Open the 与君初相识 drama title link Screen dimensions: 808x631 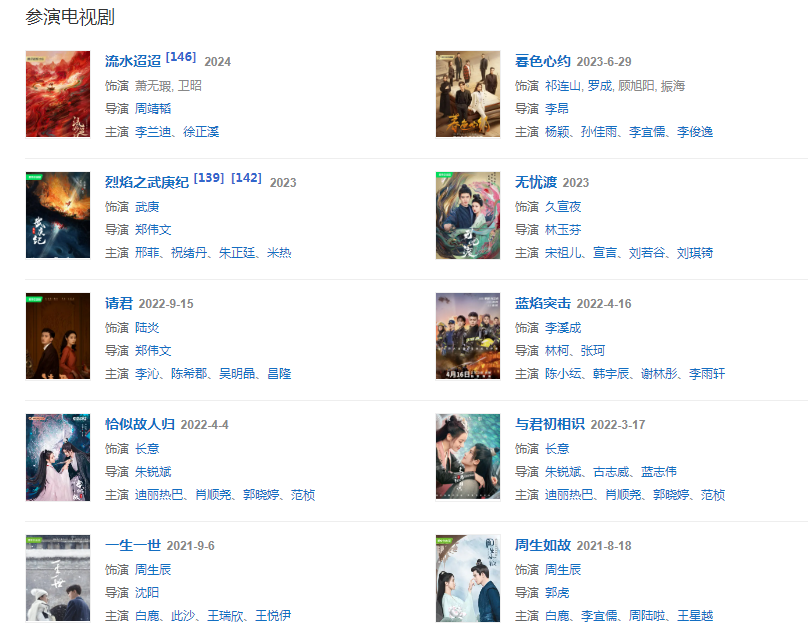tap(549, 424)
